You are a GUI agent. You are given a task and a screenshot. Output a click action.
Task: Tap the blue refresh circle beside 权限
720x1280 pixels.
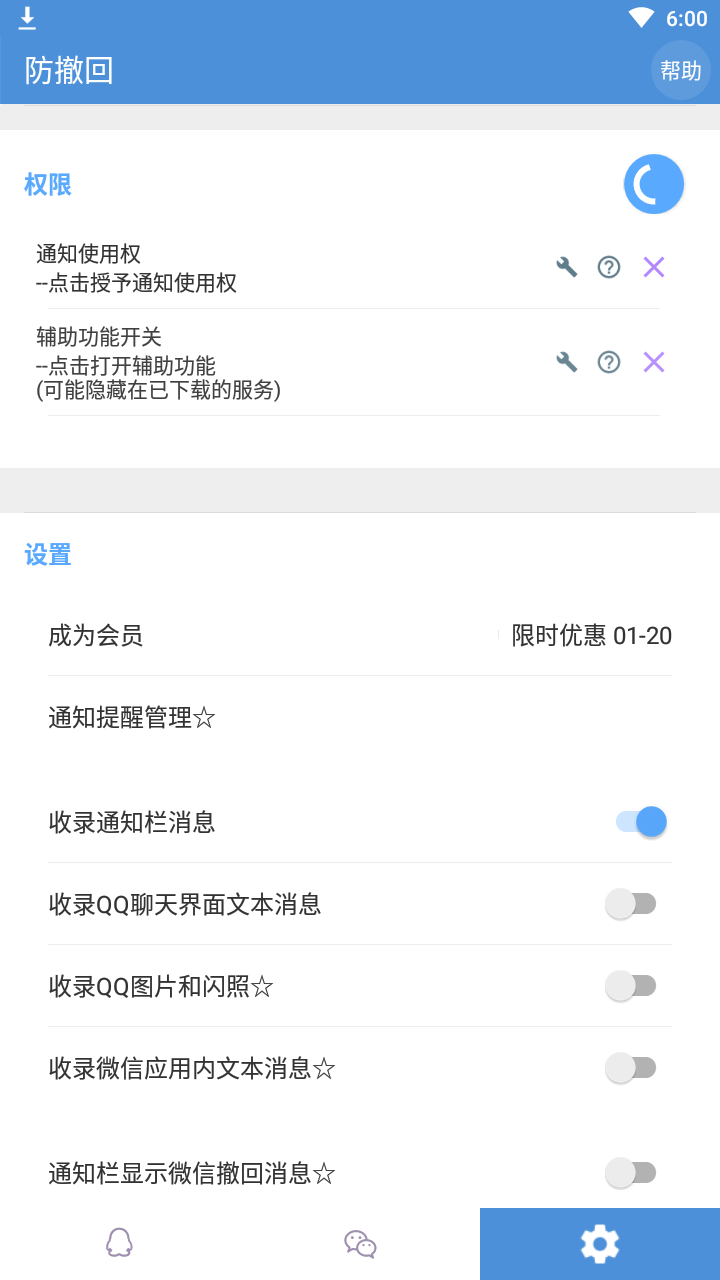tap(654, 184)
